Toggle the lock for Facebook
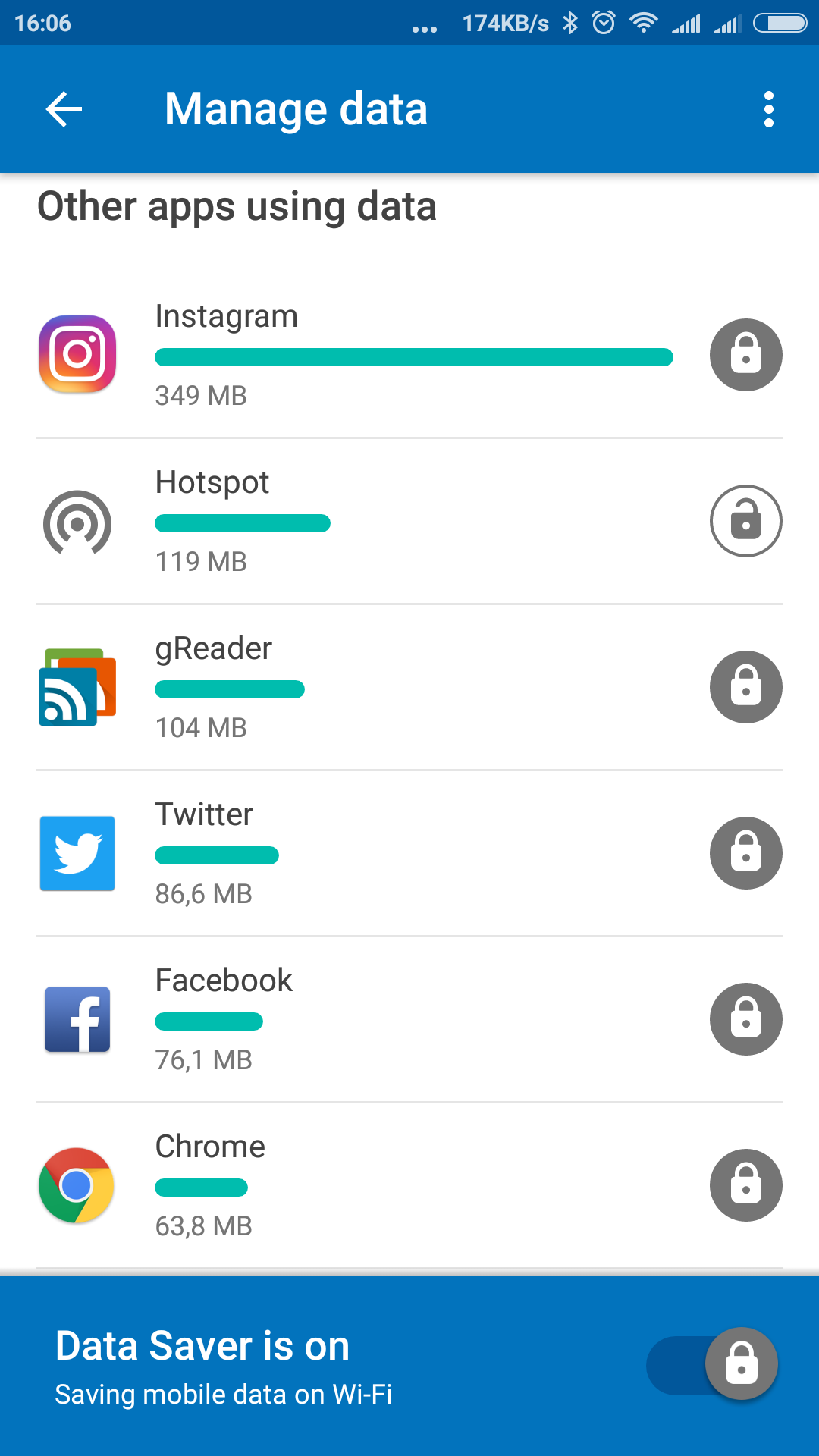The height and width of the screenshot is (1456, 819). [x=746, y=1019]
